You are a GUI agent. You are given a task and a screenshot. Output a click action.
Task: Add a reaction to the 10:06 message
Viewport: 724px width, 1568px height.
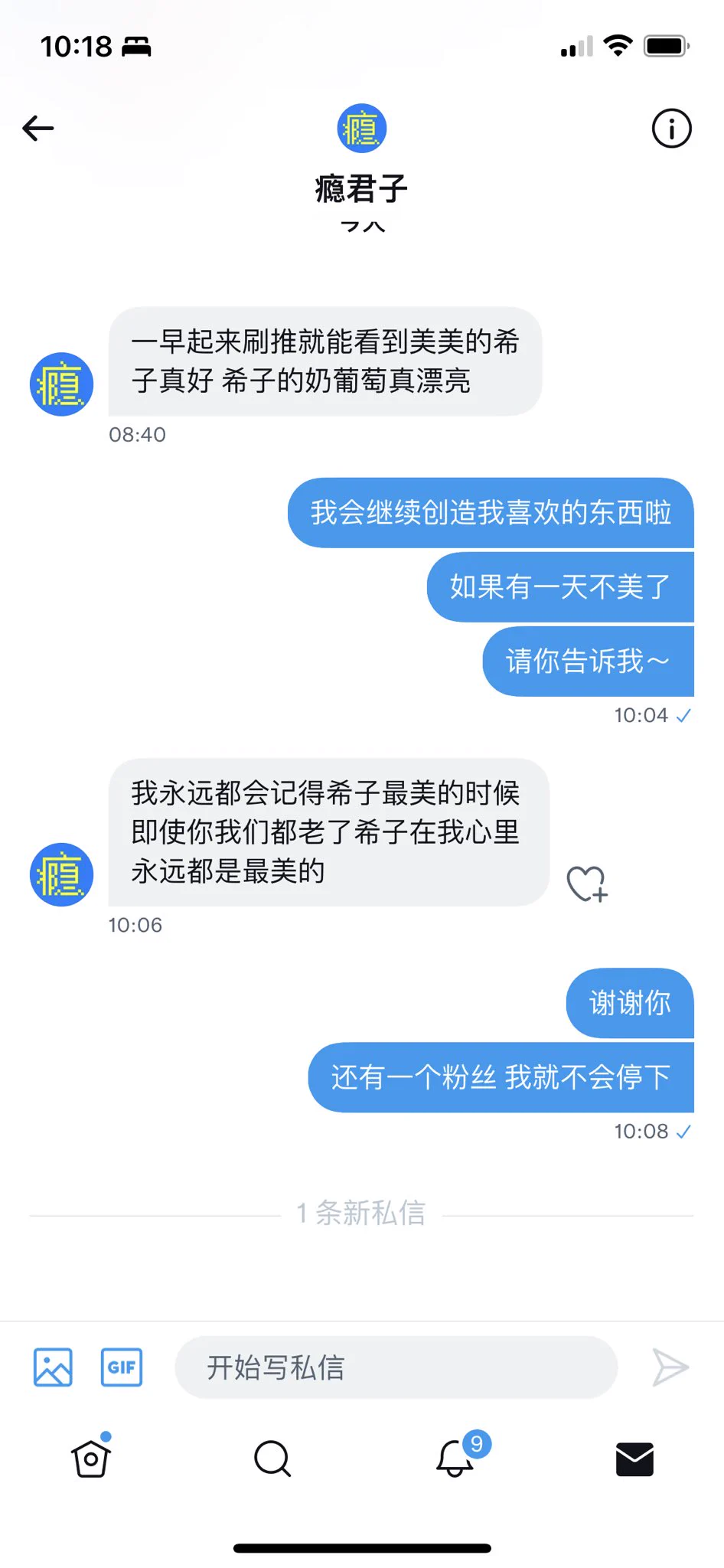586,884
